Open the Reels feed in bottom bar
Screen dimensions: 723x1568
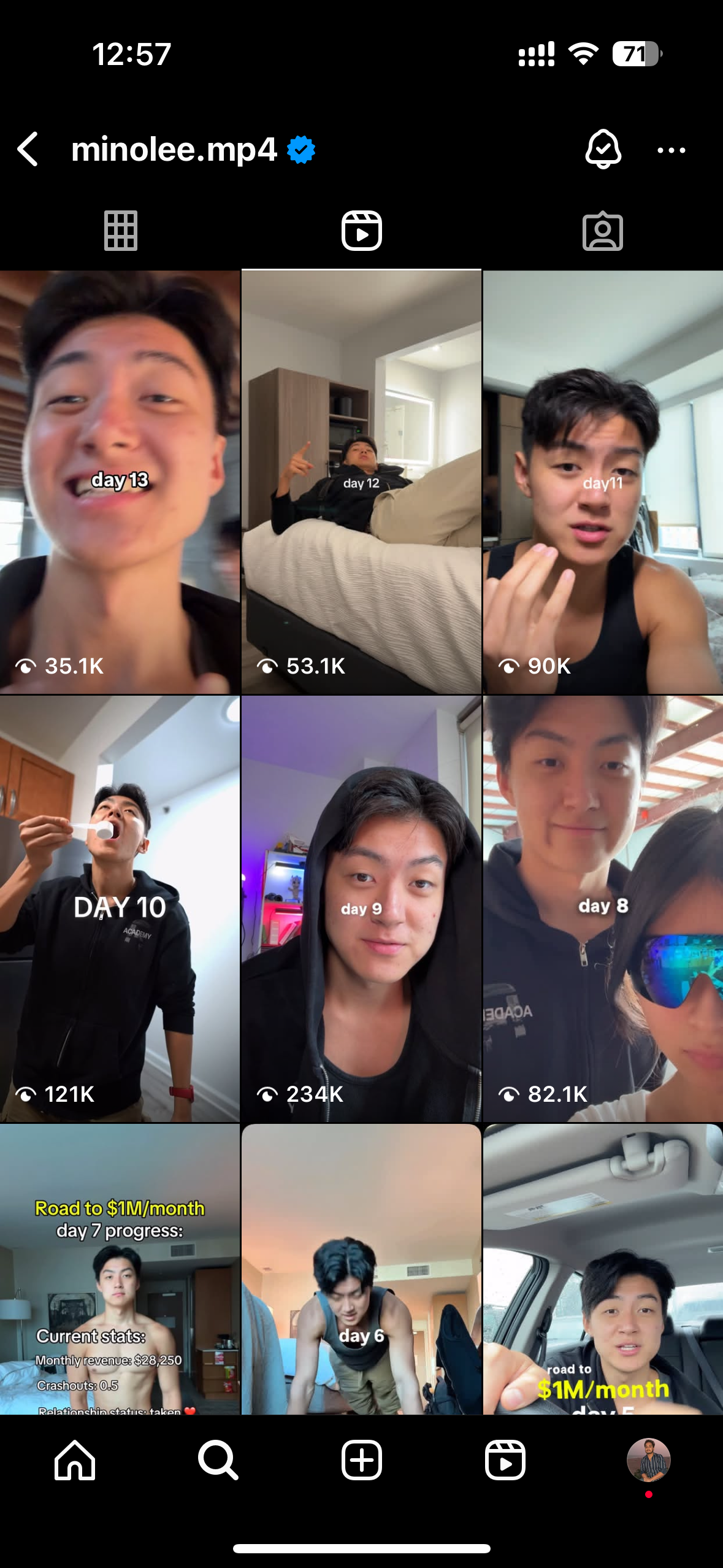point(505,1460)
